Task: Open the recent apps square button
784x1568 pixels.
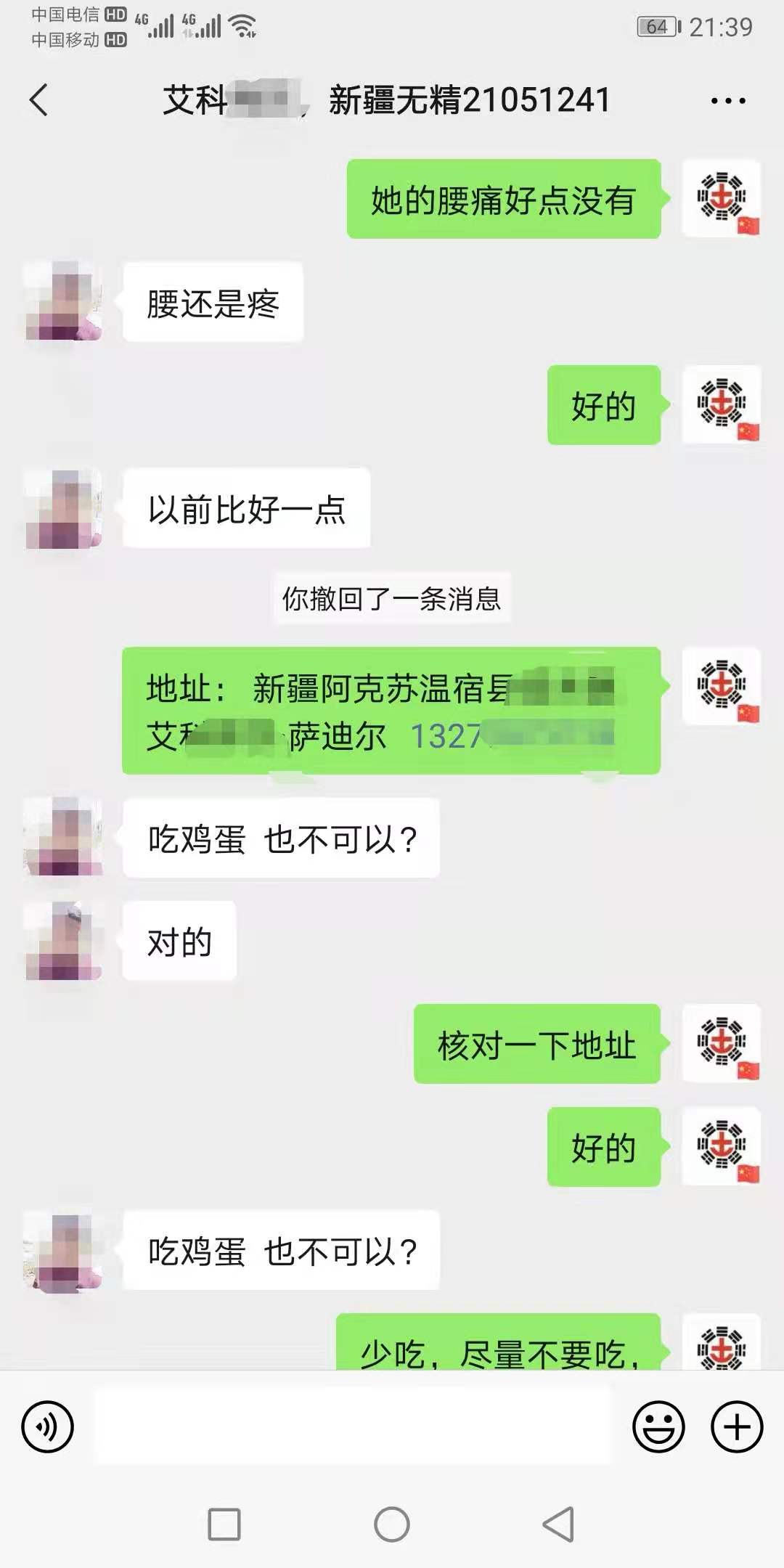Action: point(224,1524)
